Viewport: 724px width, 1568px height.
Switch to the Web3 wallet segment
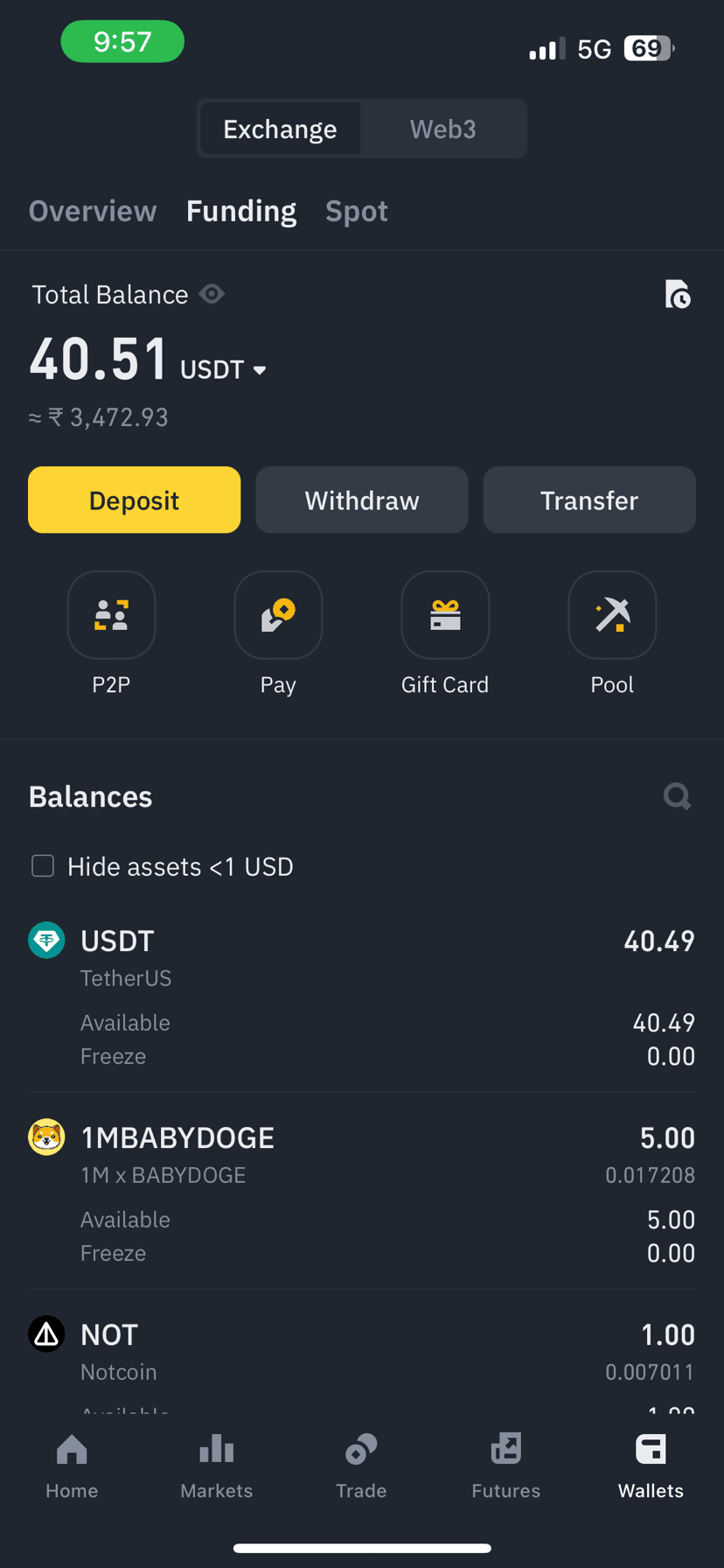pyautogui.click(x=443, y=129)
